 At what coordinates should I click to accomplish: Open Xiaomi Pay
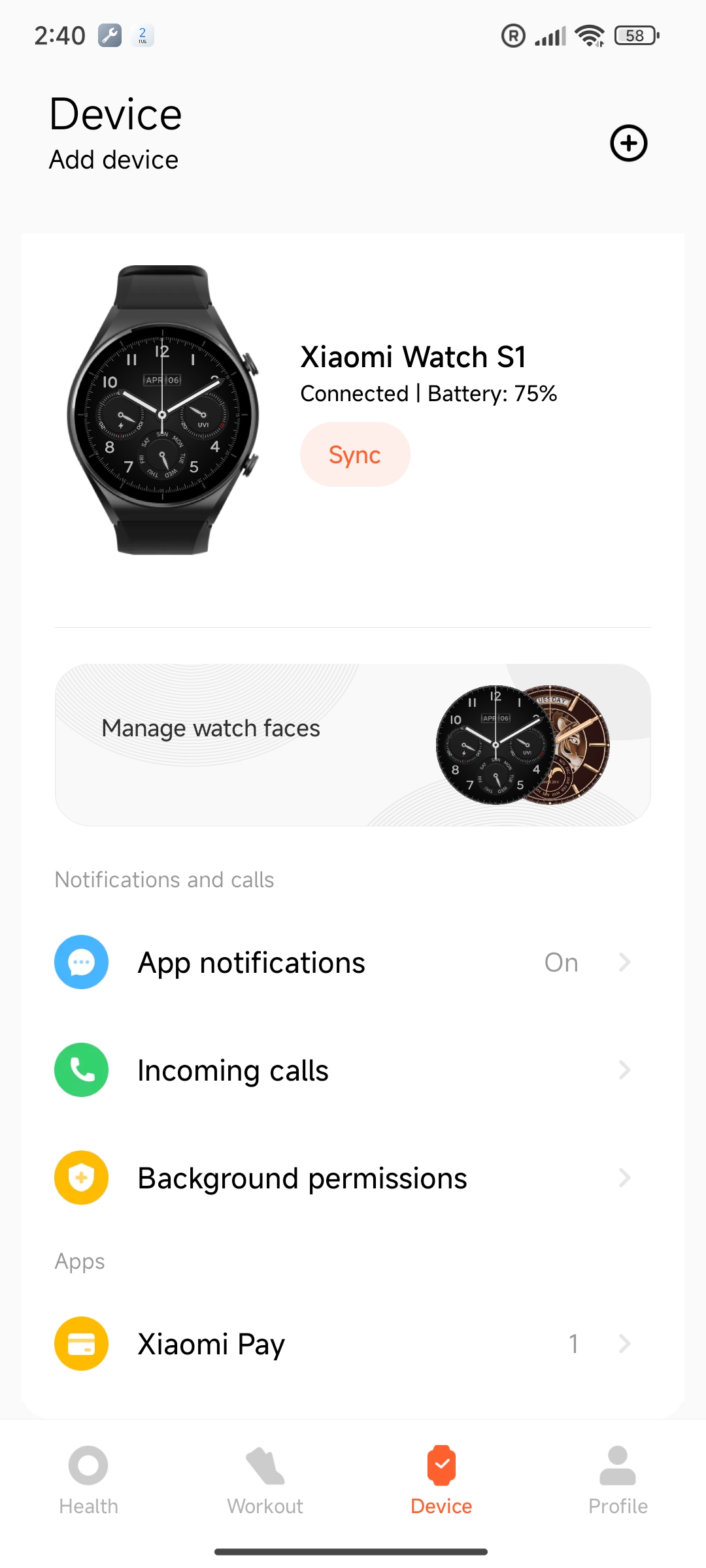[x=353, y=1344]
